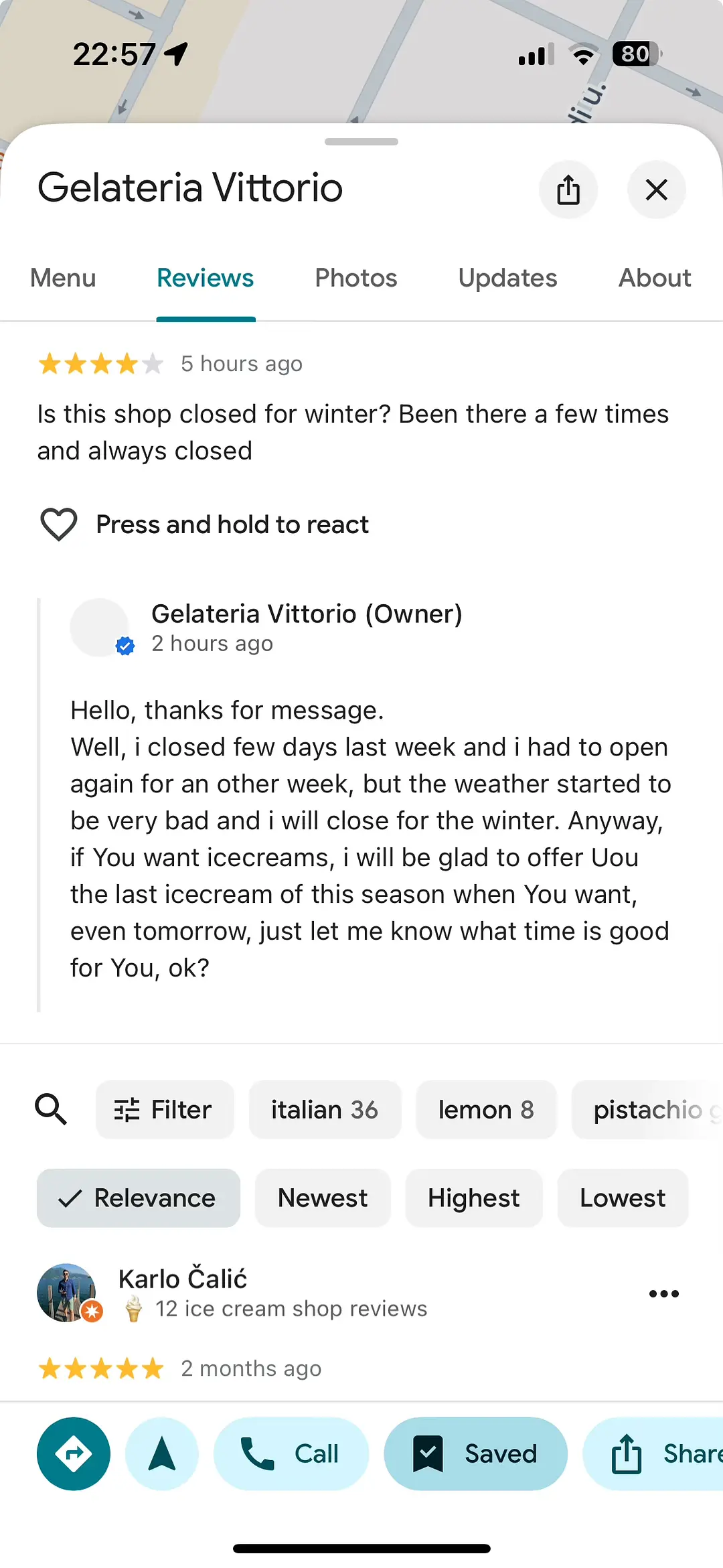Open Karlo Čalić's profile picture

coord(67,1293)
